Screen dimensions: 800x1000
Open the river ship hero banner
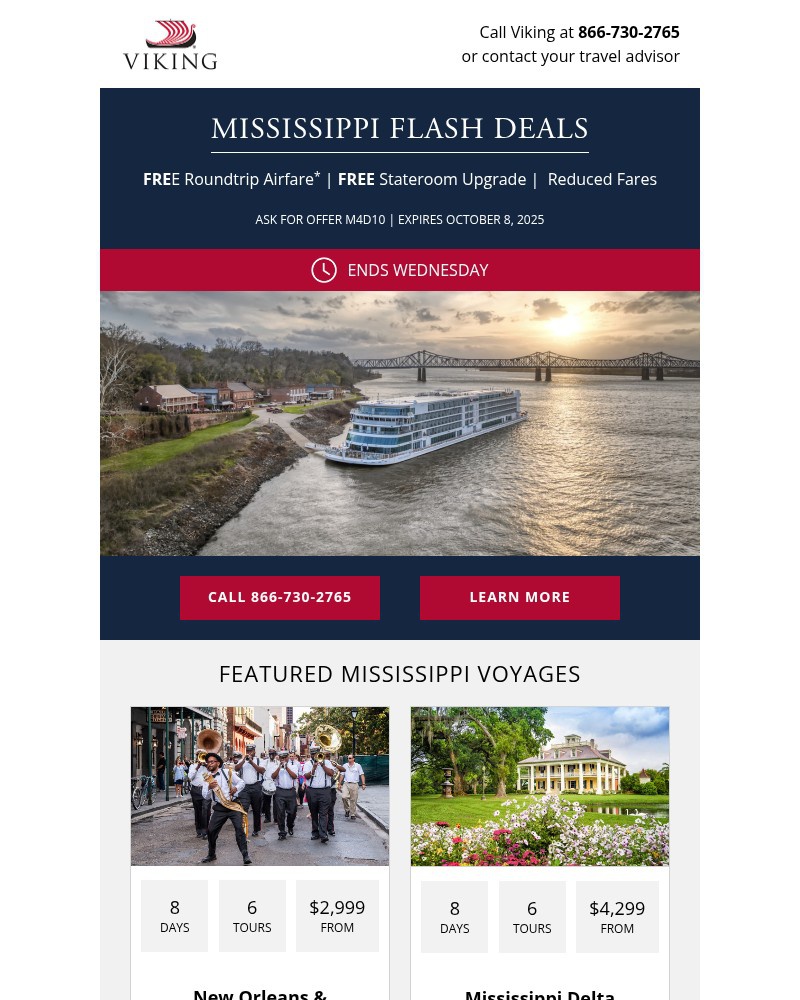tap(400, 423)
